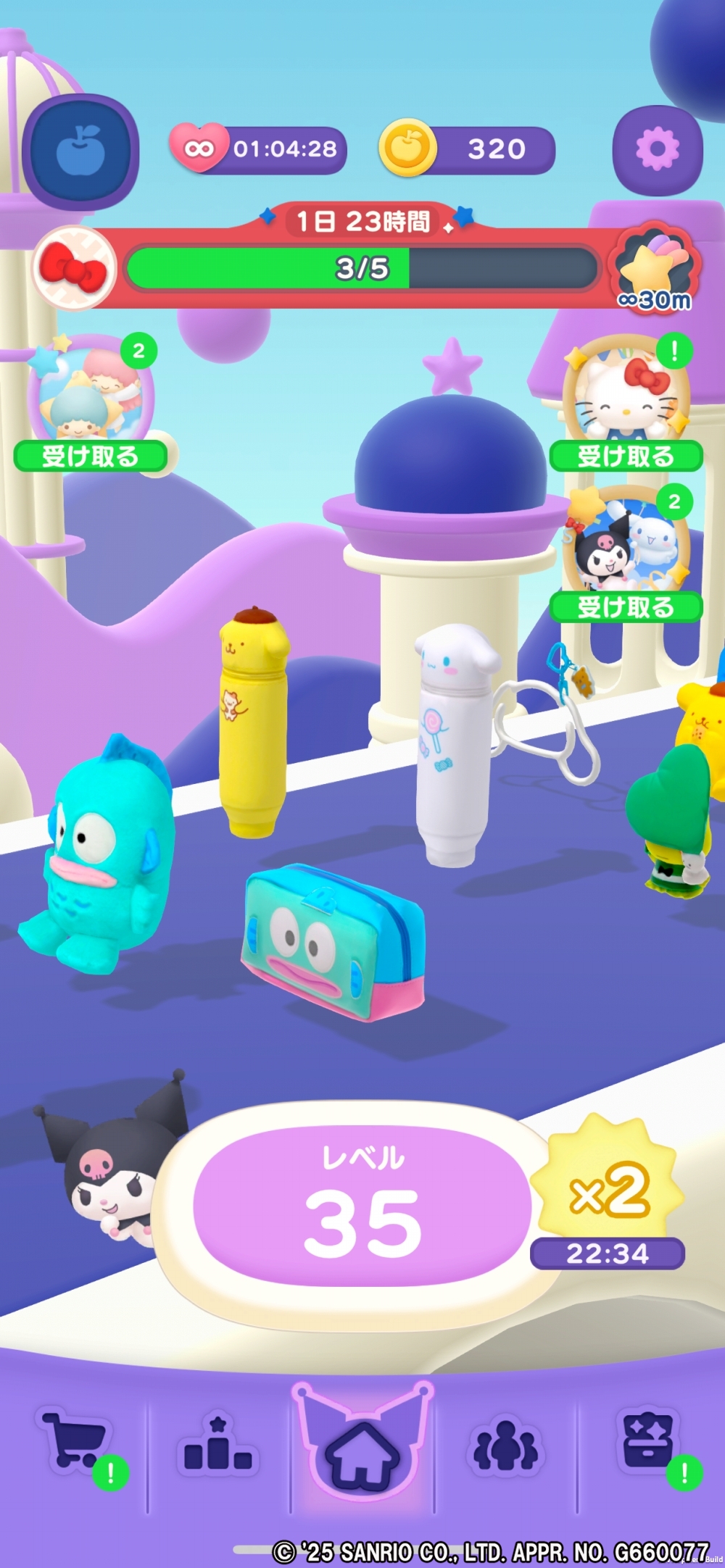
Task: Claim the Little Twin Stars reward
Action: [90, 456]
